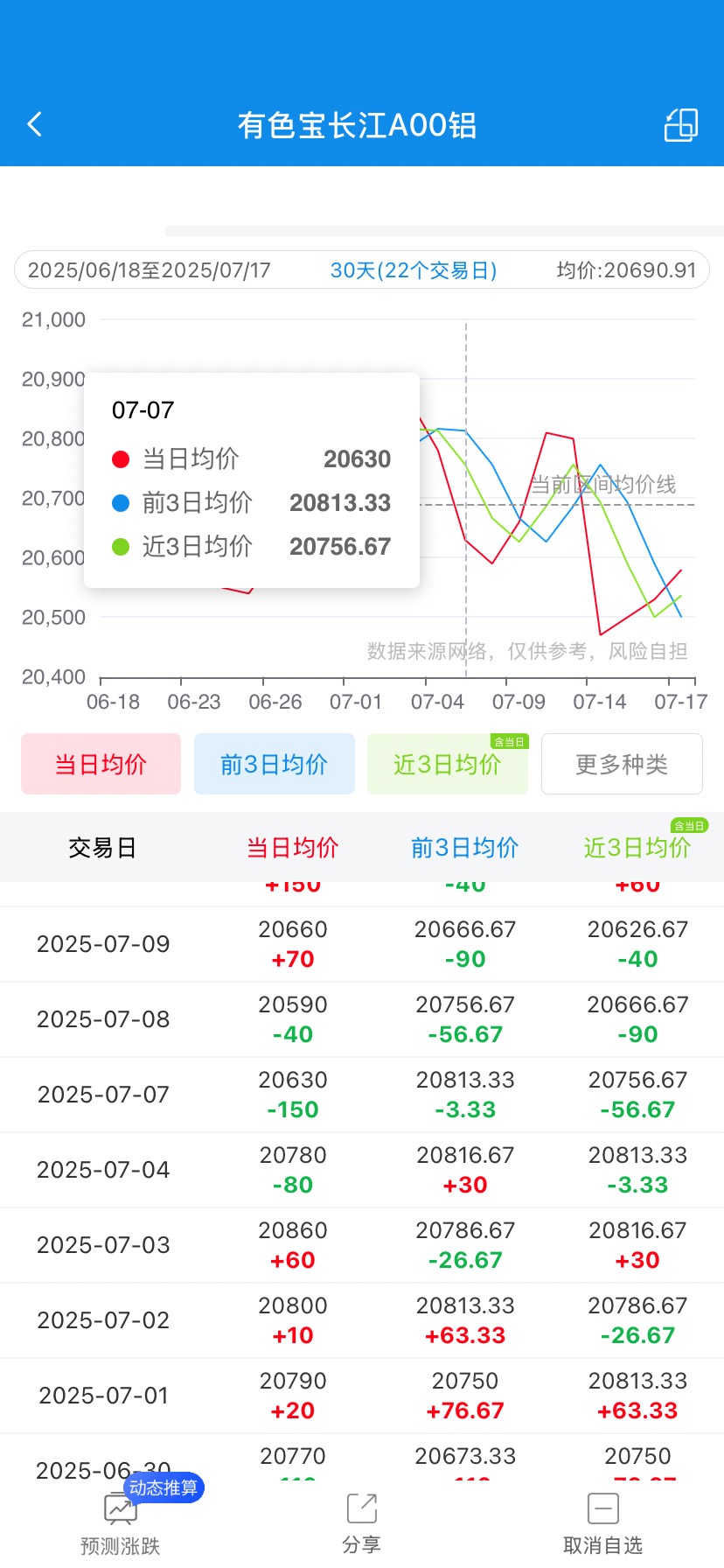Image resolution: width=724 pixels, height=1568 pixels.
Task: Open 更多种类 for more price types
Action: click(622, 764)
